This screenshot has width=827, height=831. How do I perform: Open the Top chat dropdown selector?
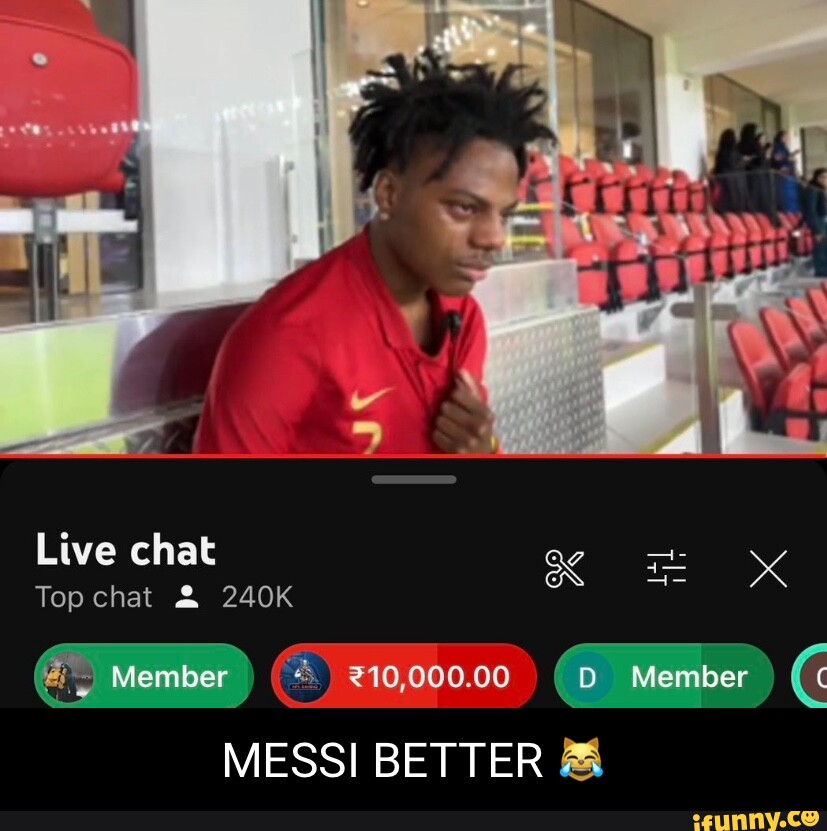click(94, 597)
